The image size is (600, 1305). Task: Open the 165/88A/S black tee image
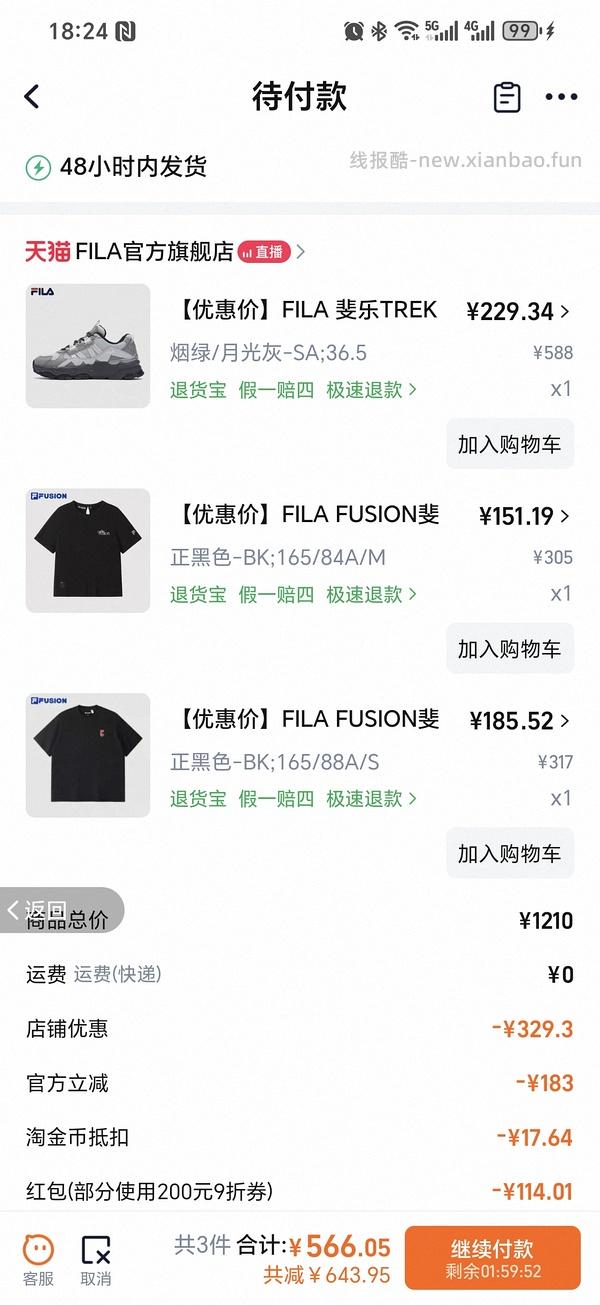pyautogui.click(x=88, y=755)
